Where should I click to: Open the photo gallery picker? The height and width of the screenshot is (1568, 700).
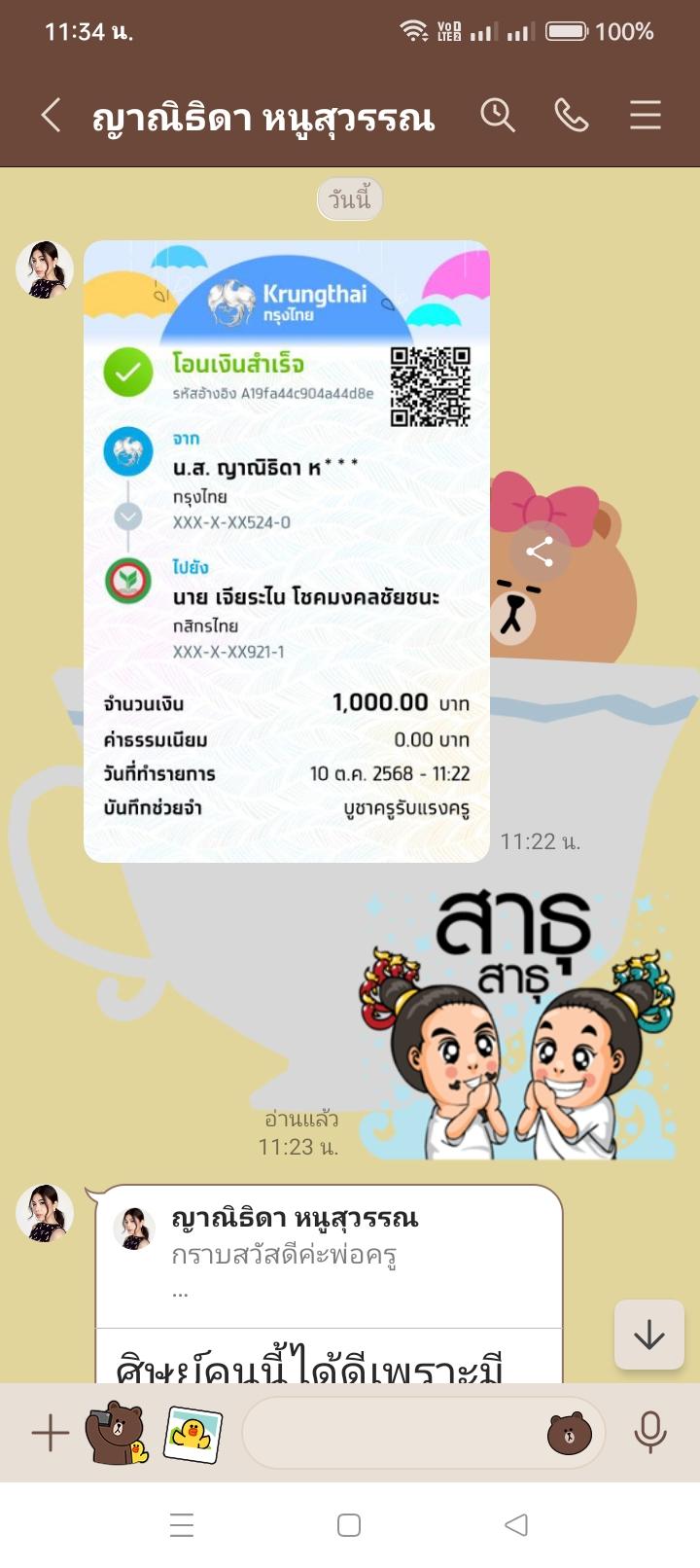[192, 1433]
